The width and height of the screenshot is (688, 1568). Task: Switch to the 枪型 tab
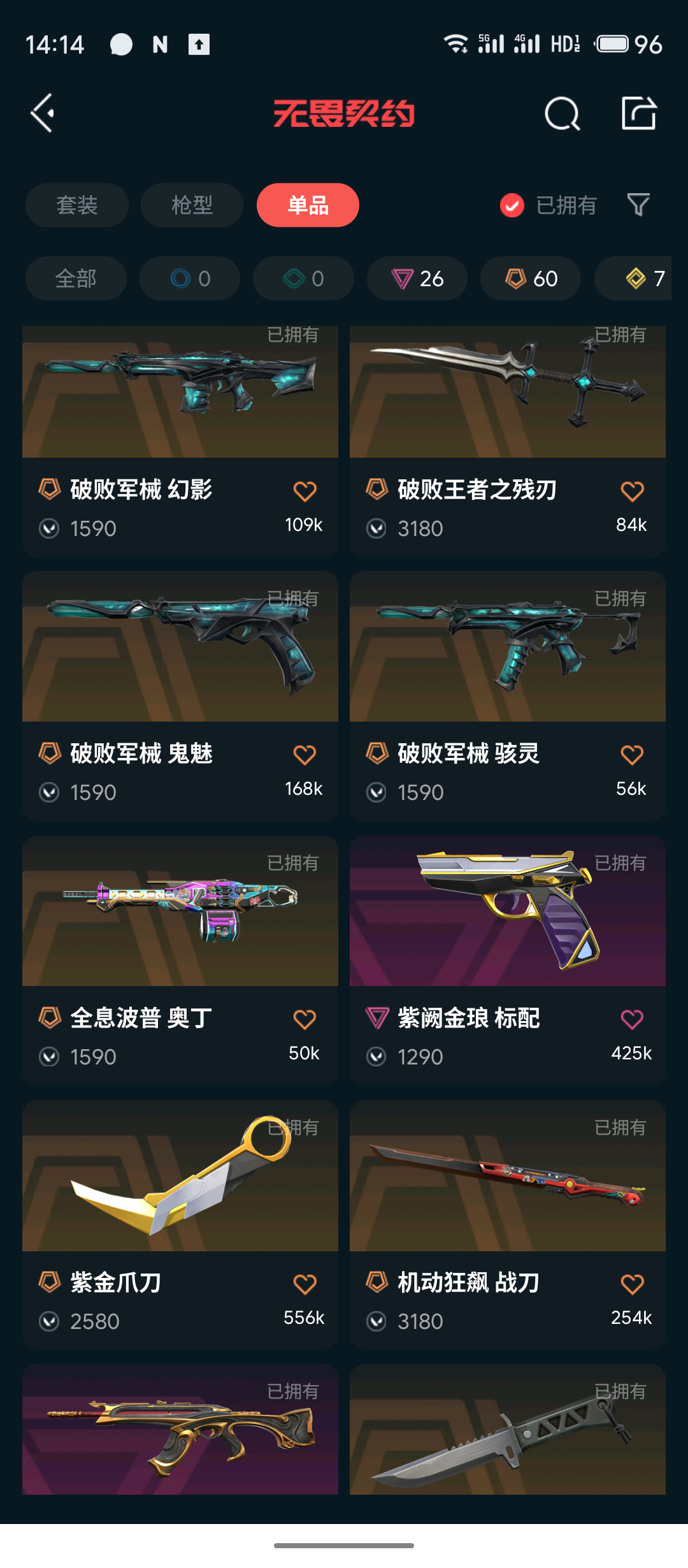point(192,205)
